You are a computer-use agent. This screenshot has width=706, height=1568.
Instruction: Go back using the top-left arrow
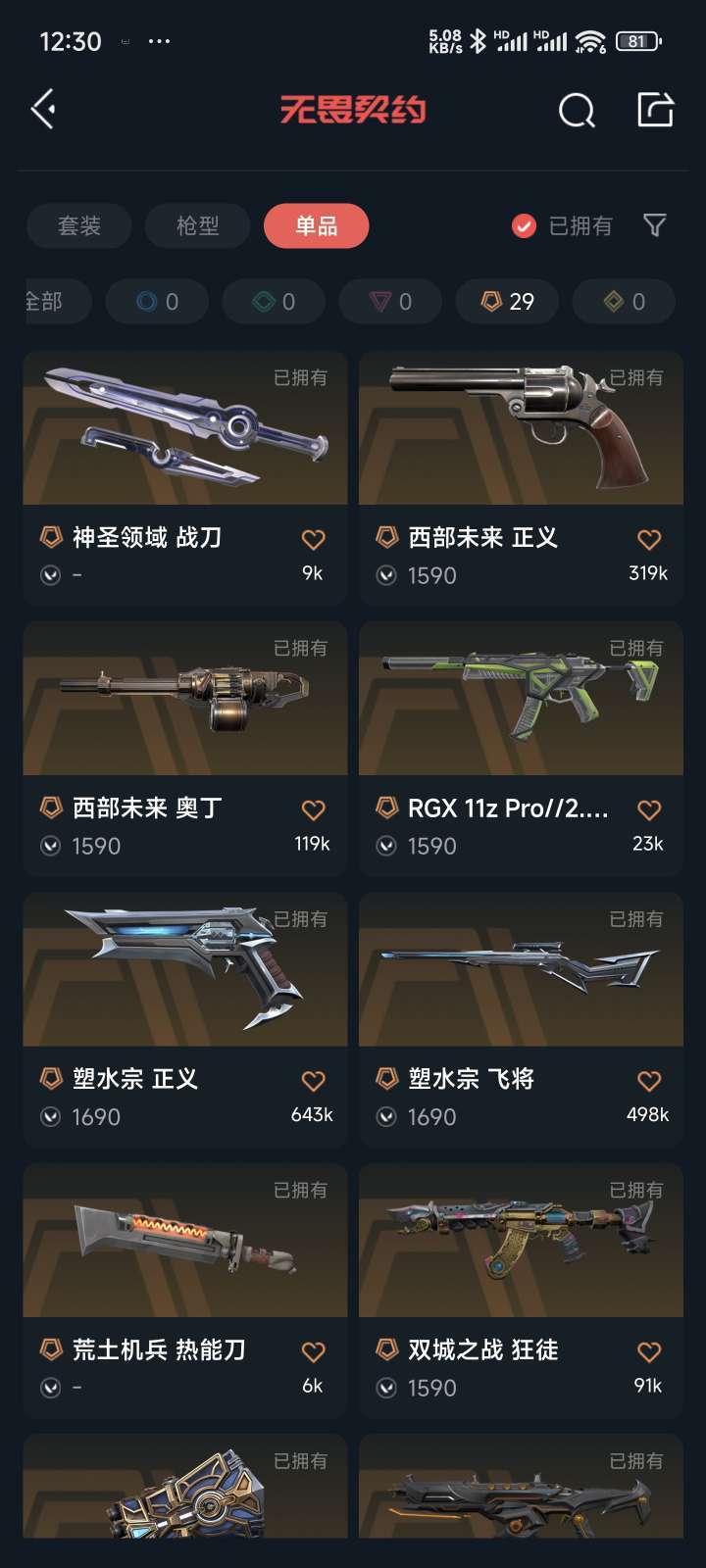(43, 109)
